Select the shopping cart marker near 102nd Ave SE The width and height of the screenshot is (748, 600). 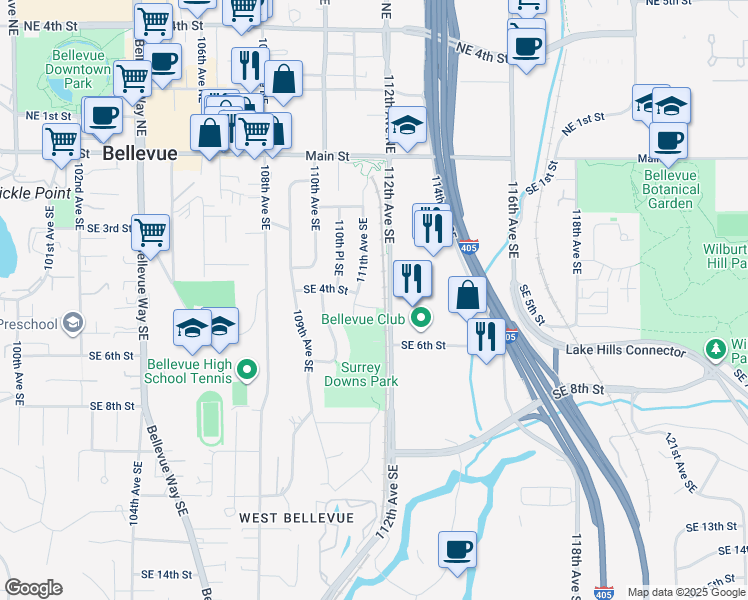point(61,145)
